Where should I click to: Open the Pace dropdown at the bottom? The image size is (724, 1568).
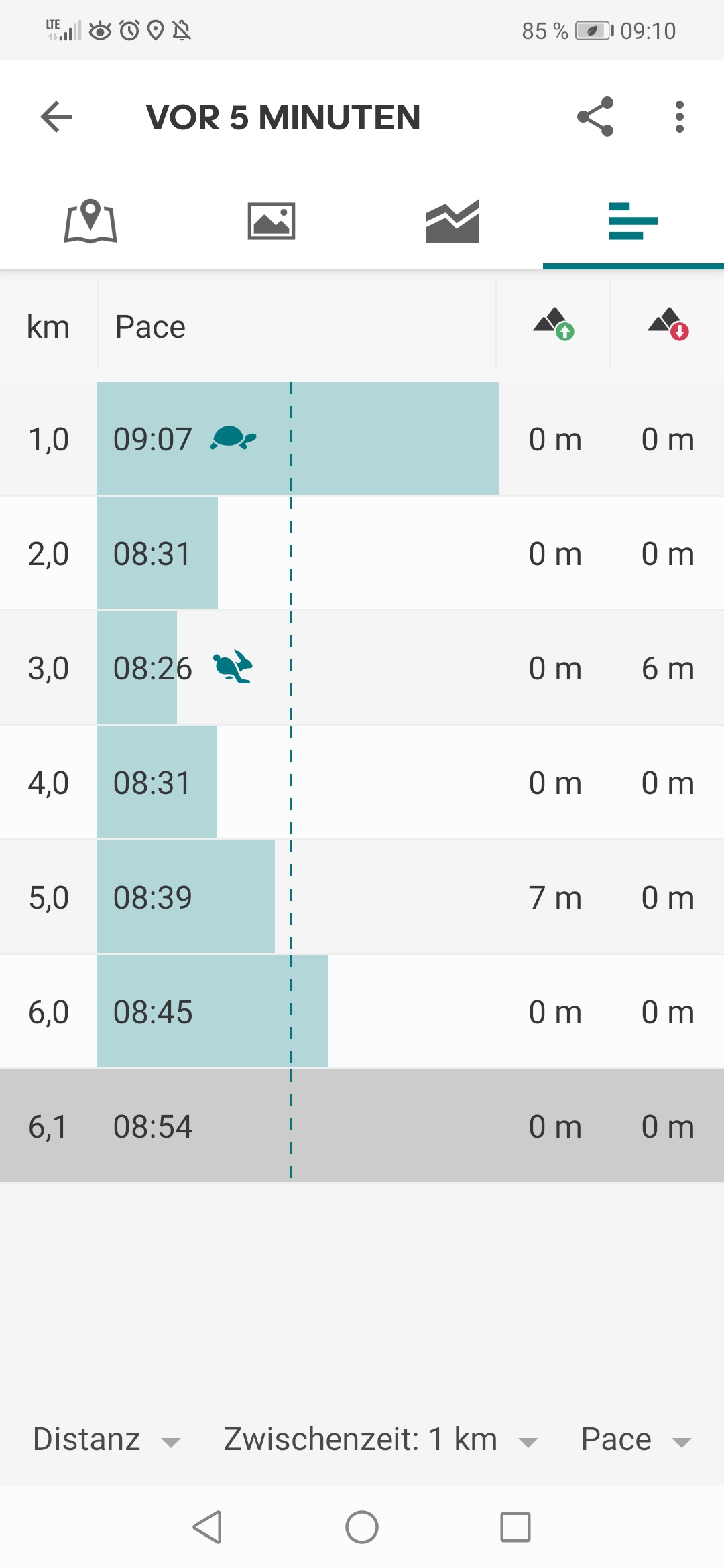pyautogui.click(x=636, y=1439)
